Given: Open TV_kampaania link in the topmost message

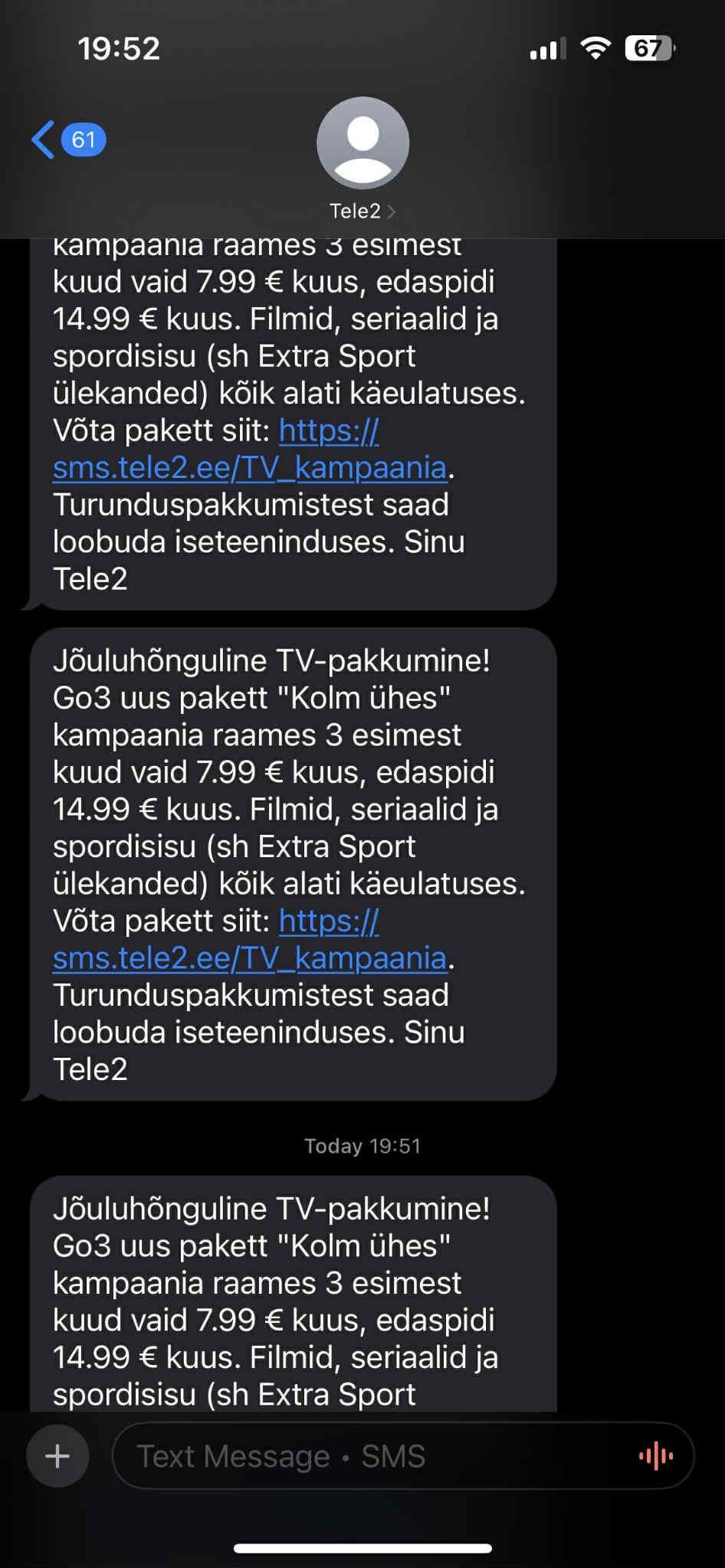Looking at the screenshot, I should coord(250,467).
